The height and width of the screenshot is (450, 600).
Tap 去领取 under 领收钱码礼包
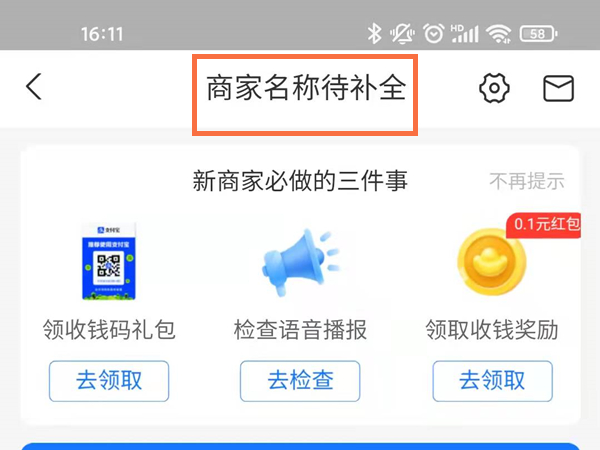coord(109,380)
